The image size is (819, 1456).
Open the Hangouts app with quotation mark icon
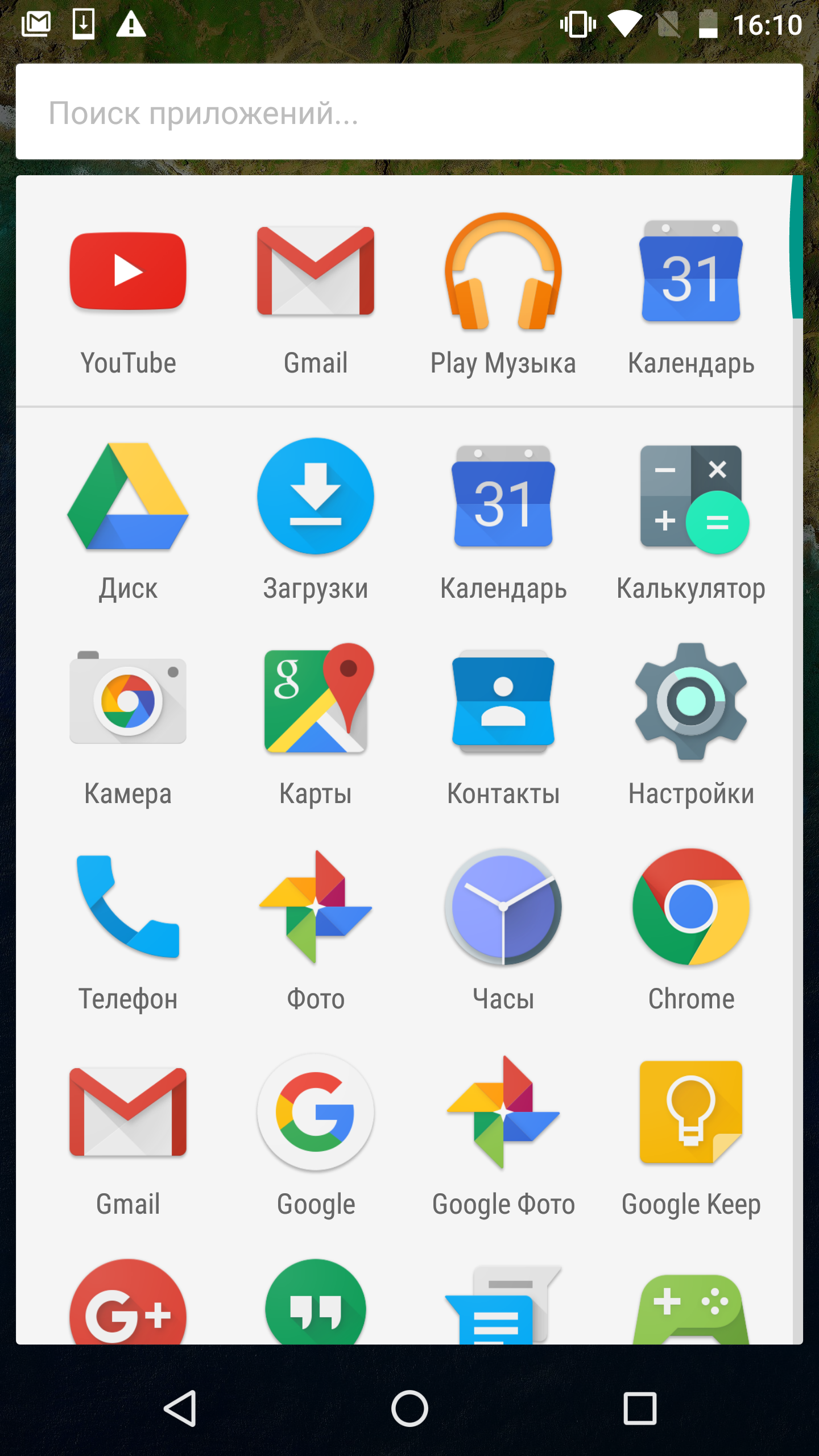[316, 1302]
